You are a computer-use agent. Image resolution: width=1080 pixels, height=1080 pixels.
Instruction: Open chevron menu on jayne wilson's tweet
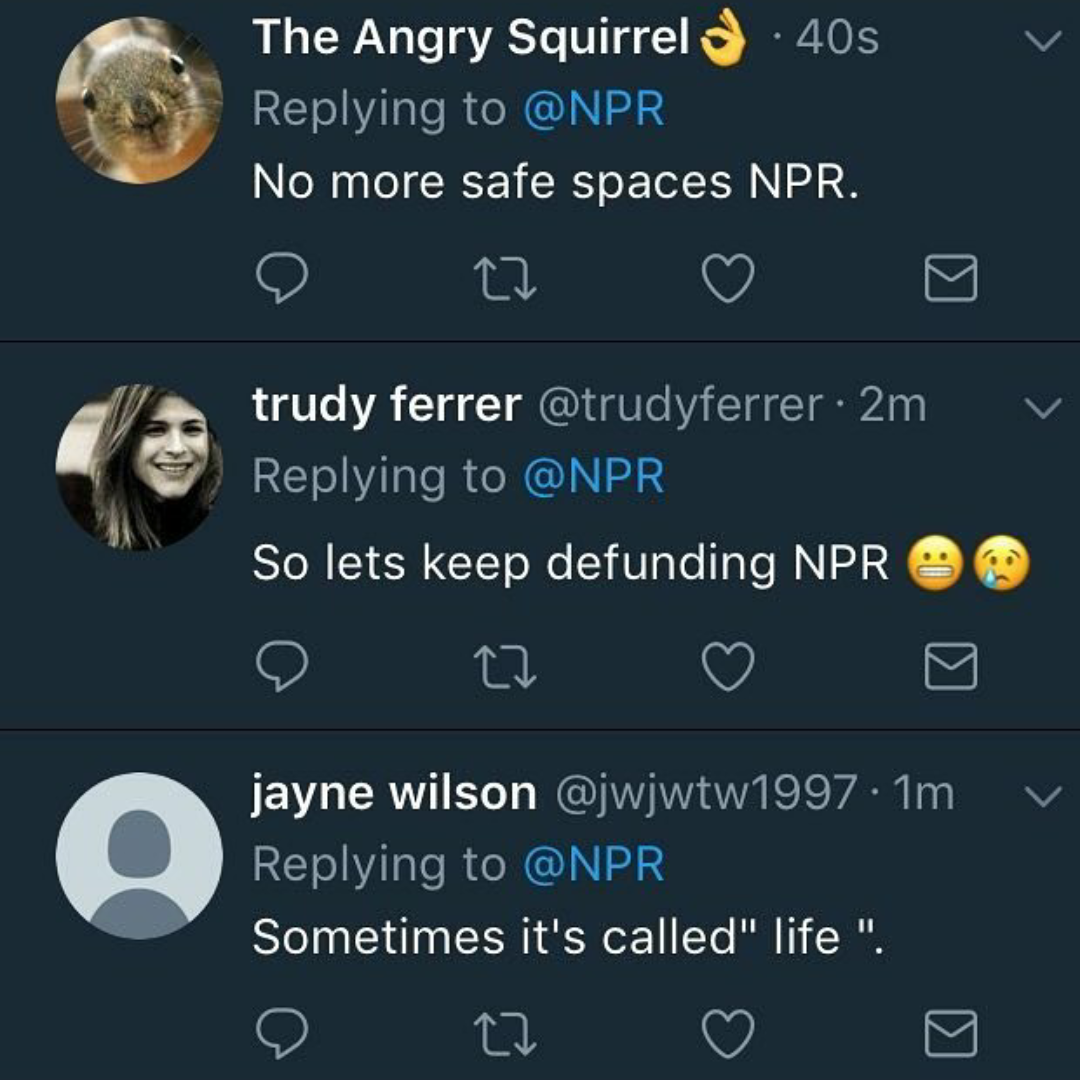[x=1043, y=797]
